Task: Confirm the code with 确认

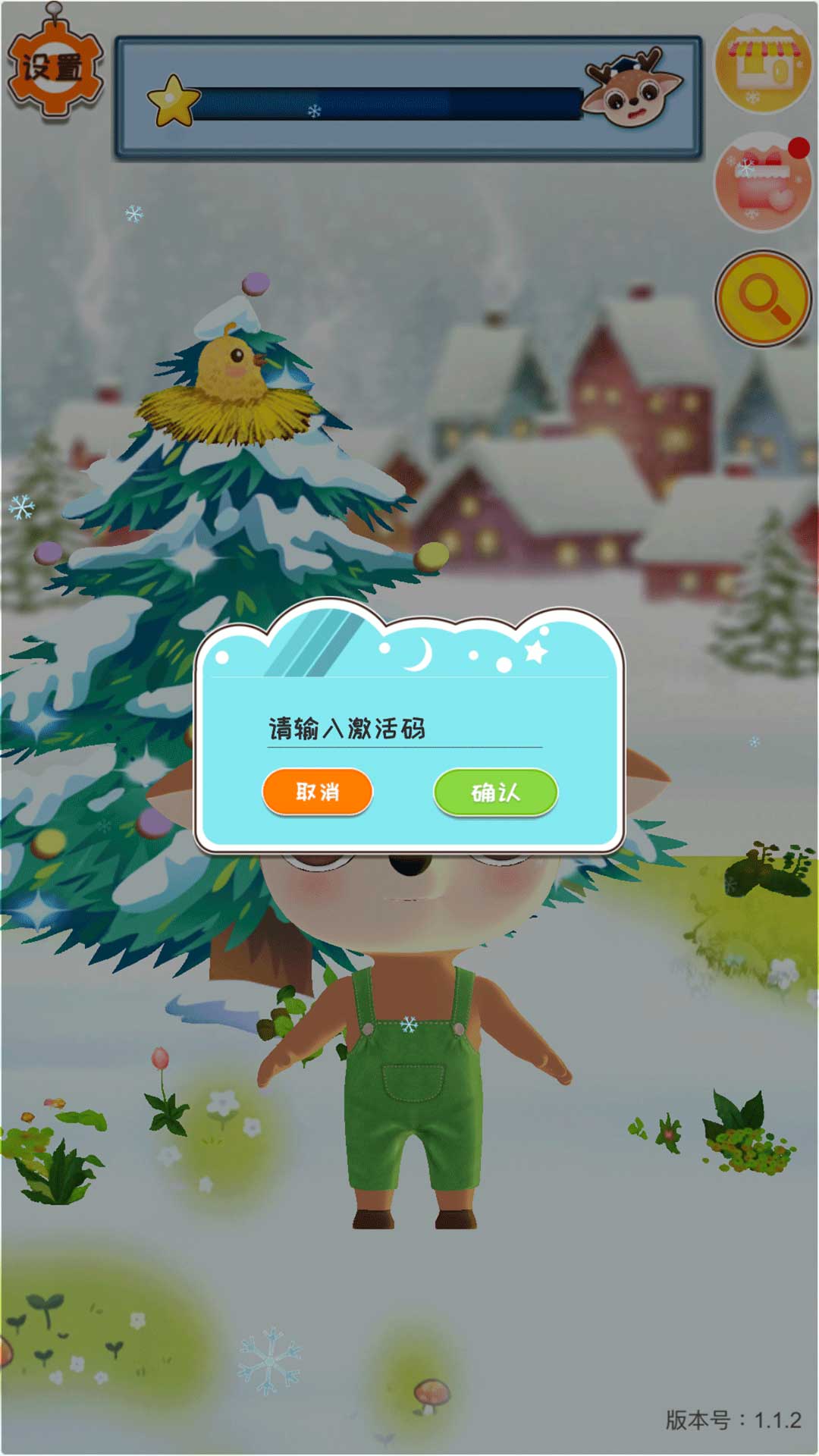Action: [495, 792]
